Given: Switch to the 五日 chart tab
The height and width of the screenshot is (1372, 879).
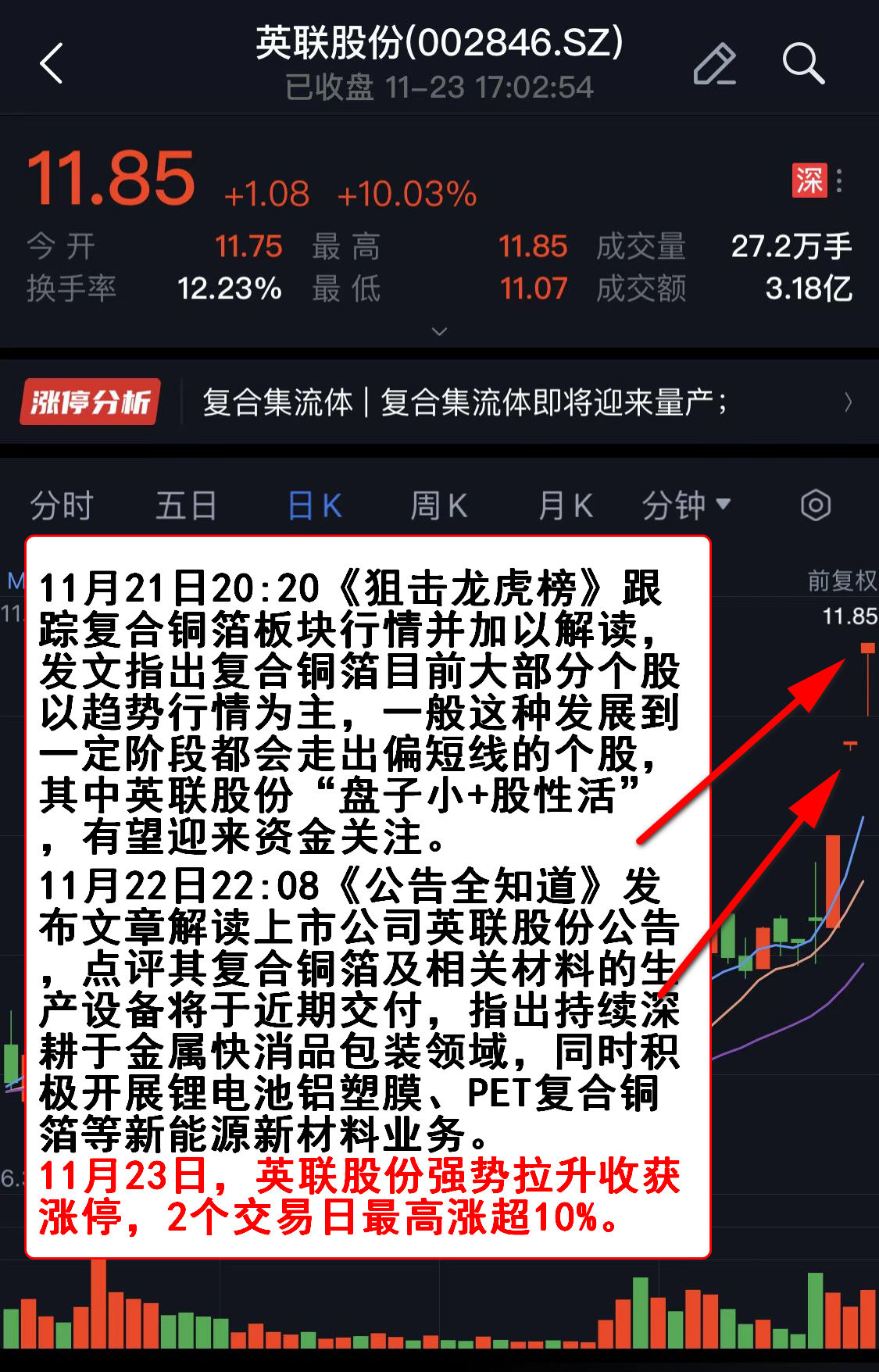Looking at the screenshot, I should tap(186, 506).
